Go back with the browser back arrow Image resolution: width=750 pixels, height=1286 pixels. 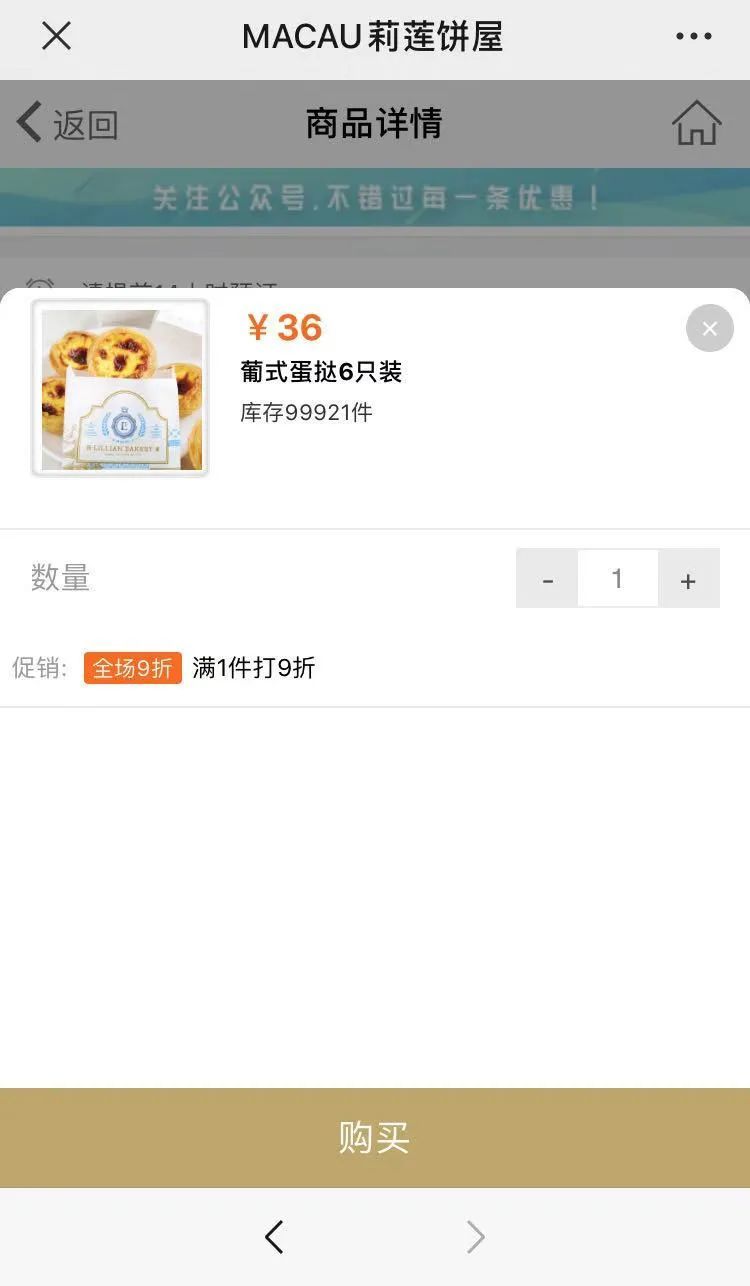pos(274,1237)
